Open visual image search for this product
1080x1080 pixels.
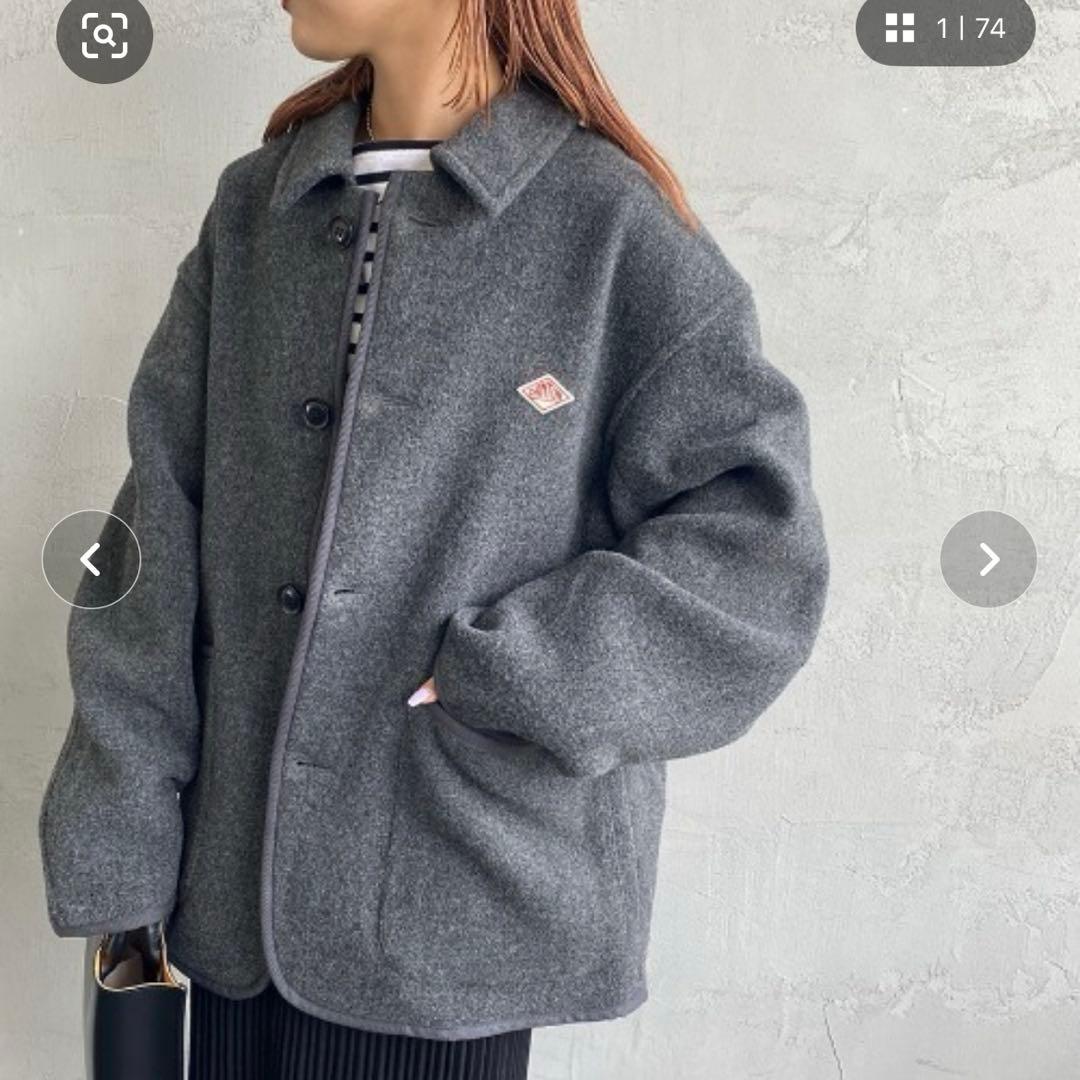tap(104, 36)
